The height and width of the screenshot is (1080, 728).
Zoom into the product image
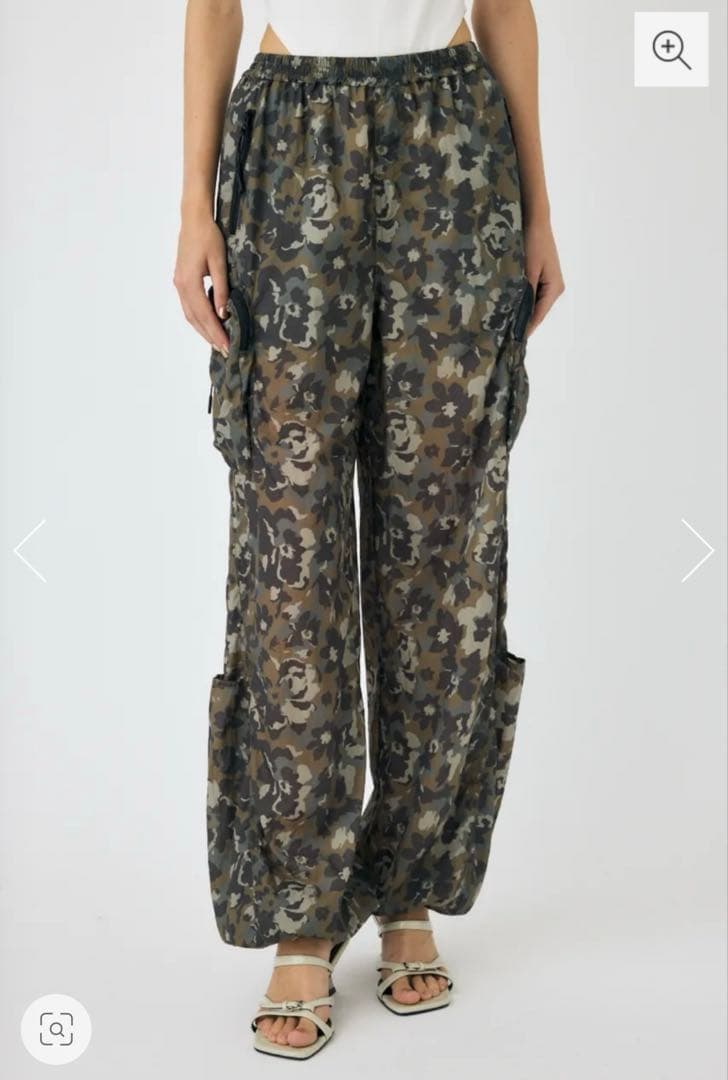click(671, 49)
